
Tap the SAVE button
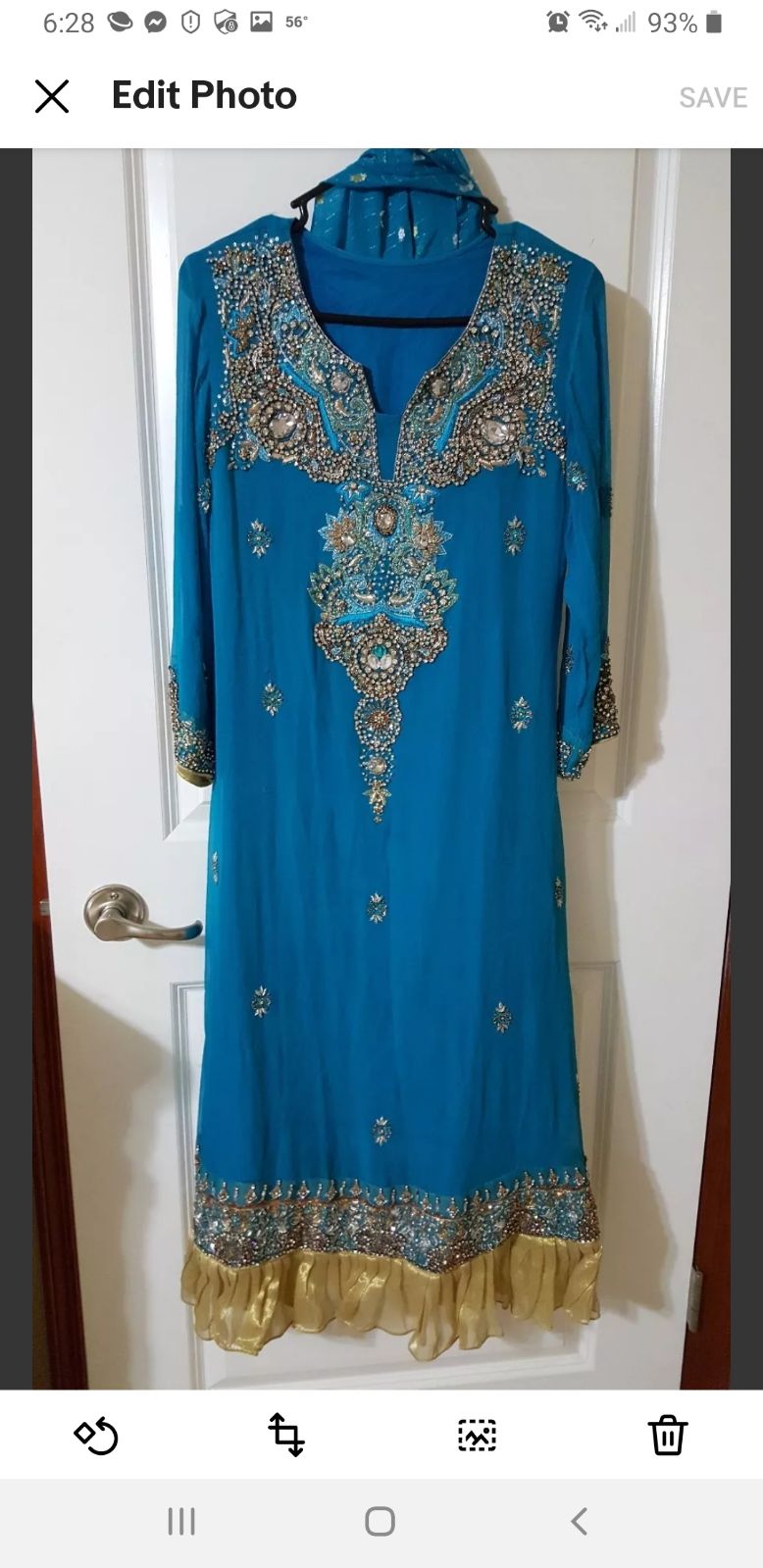[713, 97]
